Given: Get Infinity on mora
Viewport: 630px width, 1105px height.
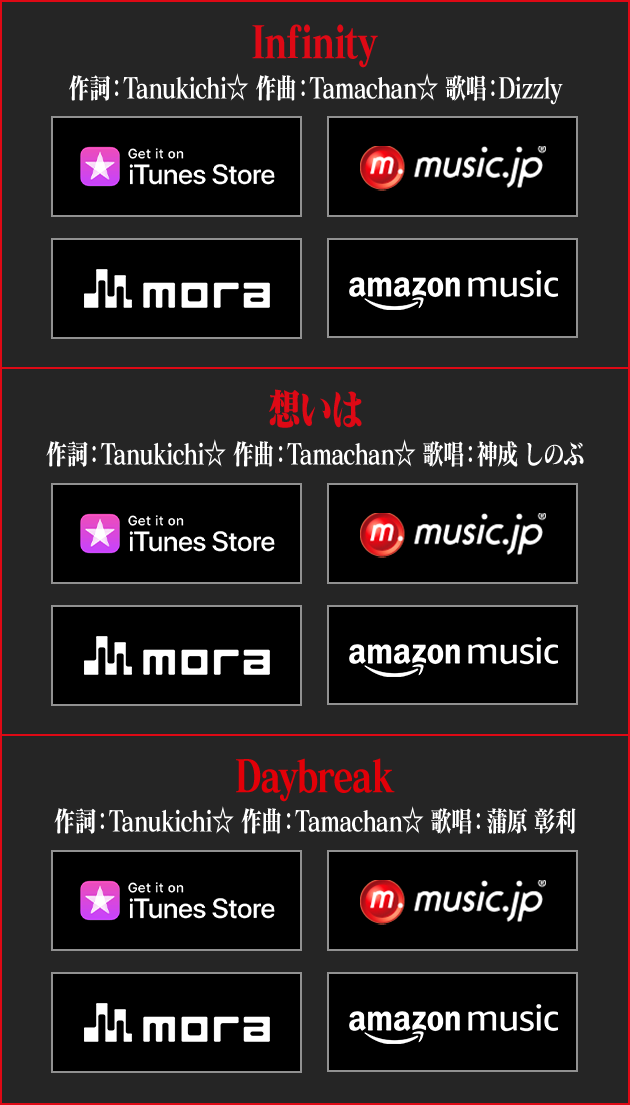Looking at the screenshot, I should pyautogui.click(x=176, y=288).
